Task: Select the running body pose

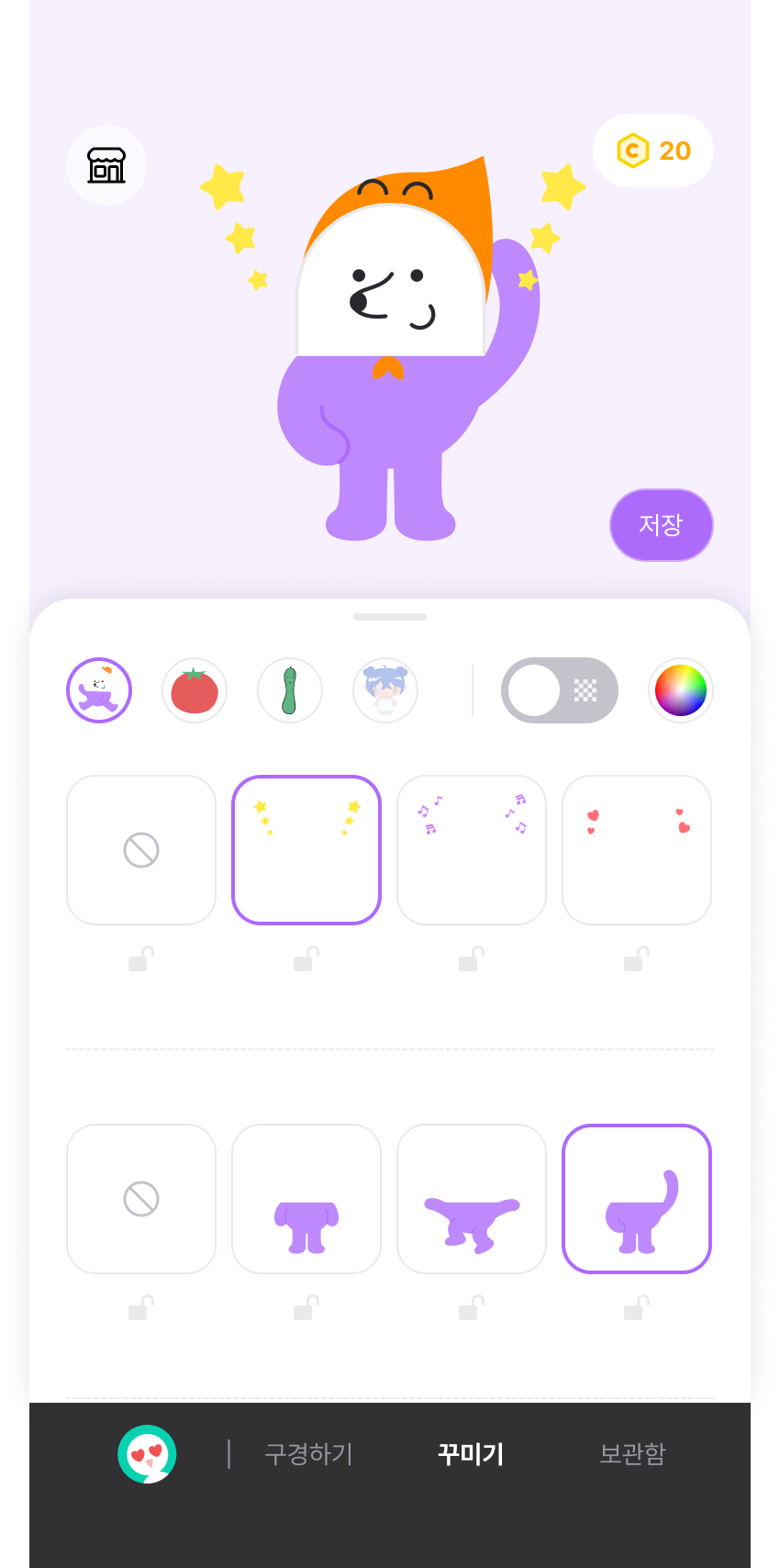Action: [472, 1199]
